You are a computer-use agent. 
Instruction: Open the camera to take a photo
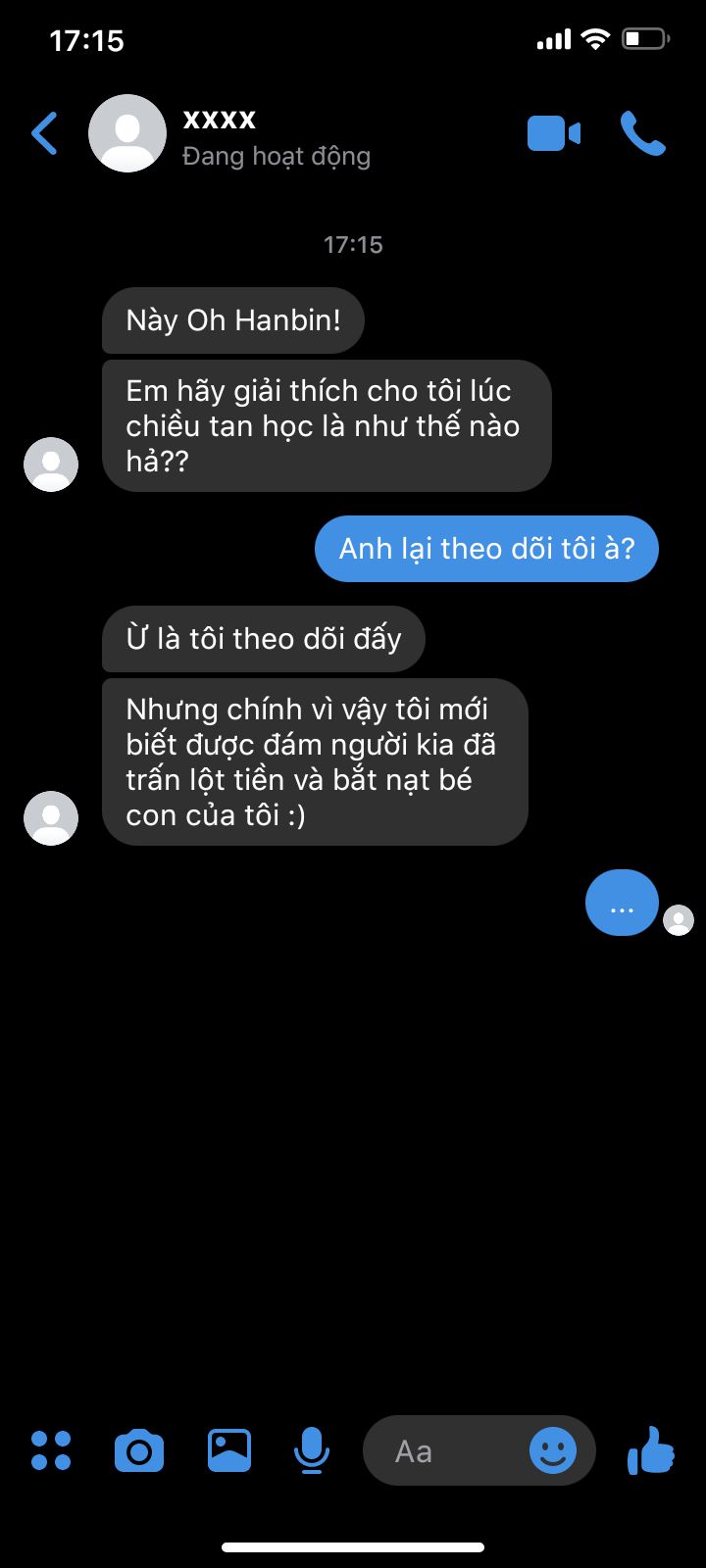click(x=139, y=1450)
